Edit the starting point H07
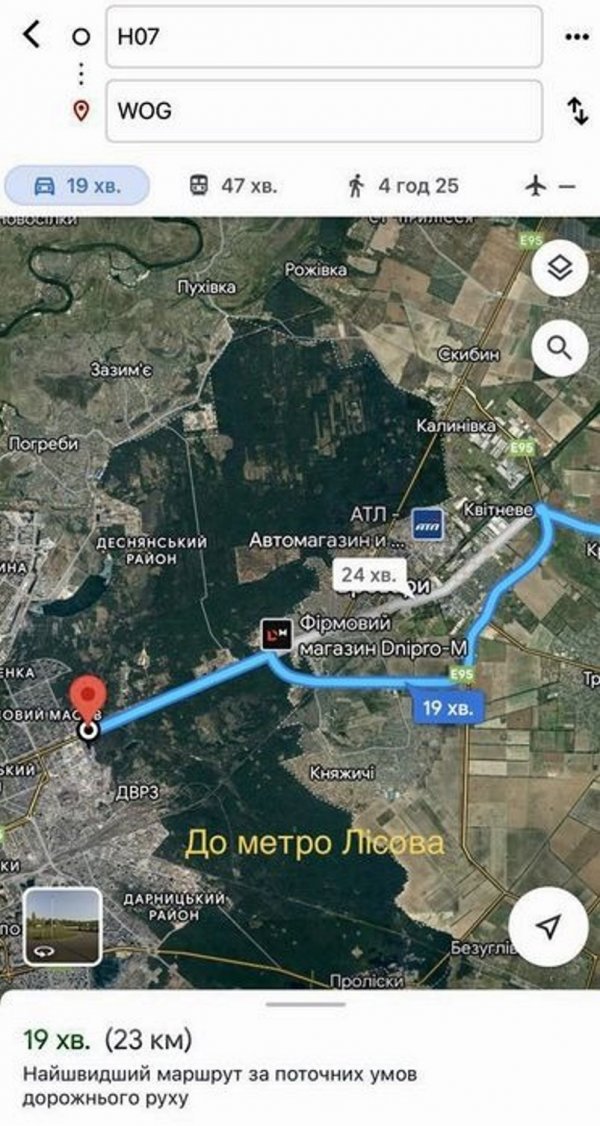The image size is (600, 1126). (x=323, y=36)
